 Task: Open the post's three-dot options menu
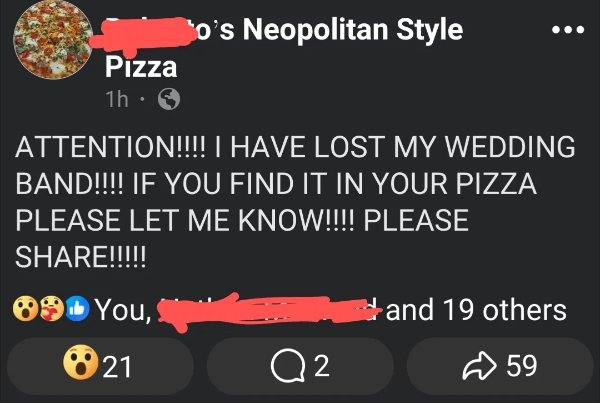[566, 30]
